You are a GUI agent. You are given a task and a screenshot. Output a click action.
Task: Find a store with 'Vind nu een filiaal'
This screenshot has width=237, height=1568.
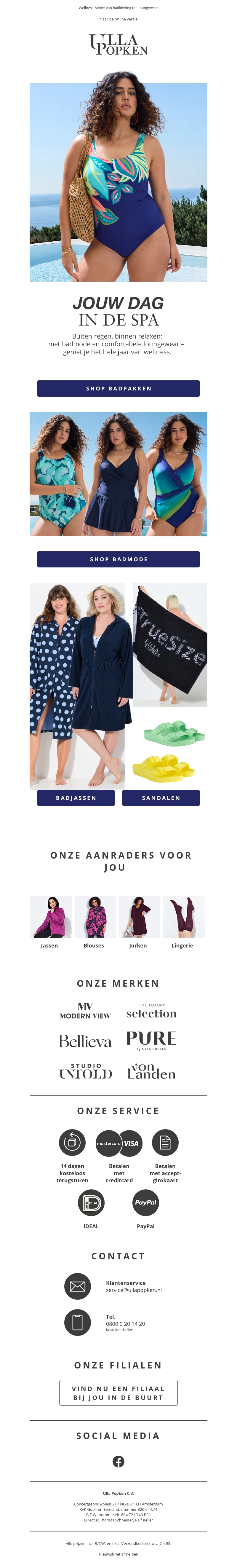(x=118, y=1393)
